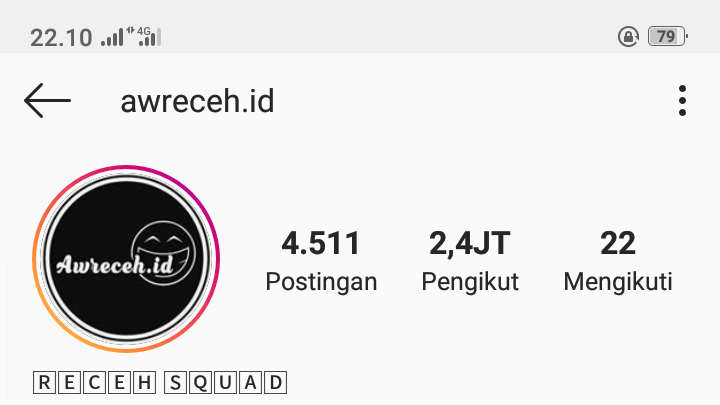Open the three-dot overflow menu
The width and height of the screenshot is (720, 405).
coord(682,101)
